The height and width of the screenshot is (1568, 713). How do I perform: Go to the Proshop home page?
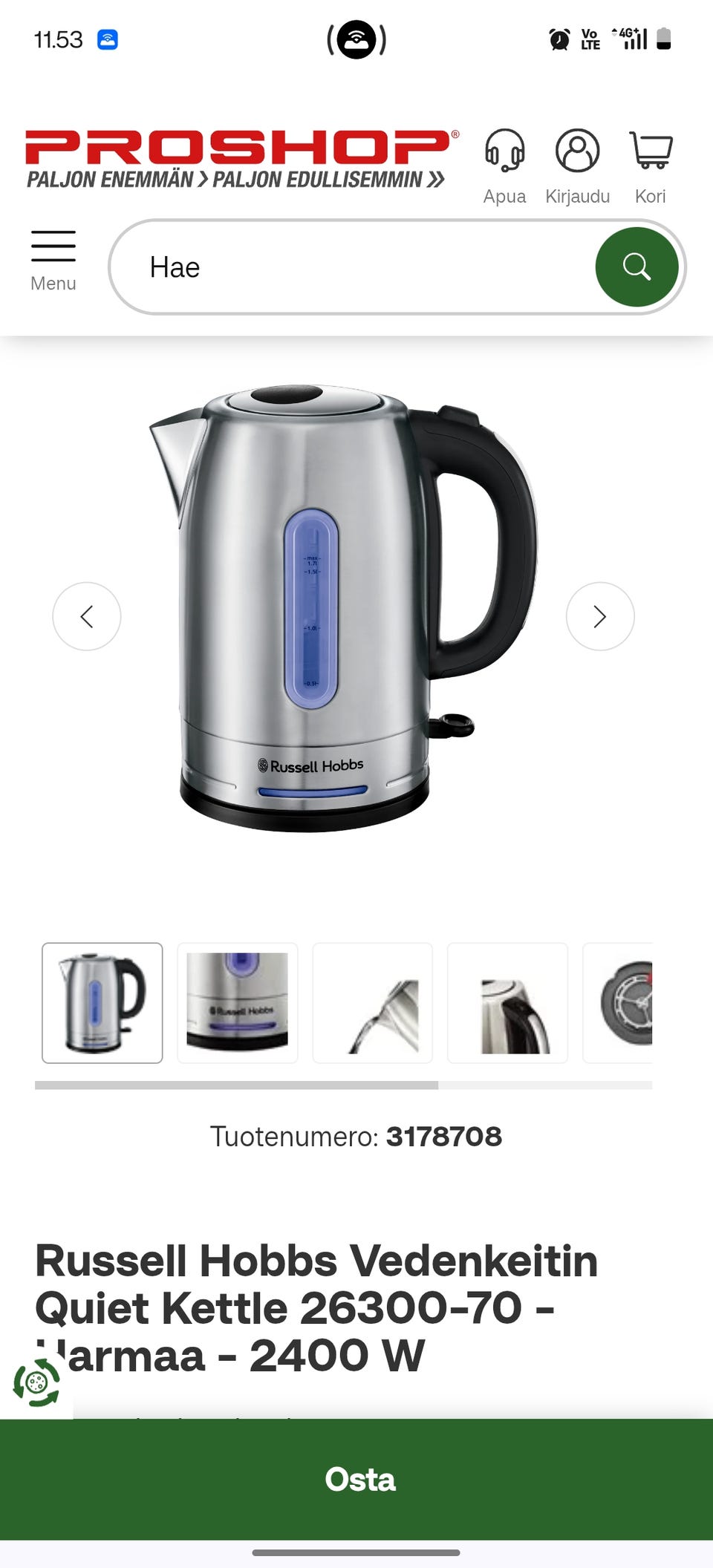(238, 158)
